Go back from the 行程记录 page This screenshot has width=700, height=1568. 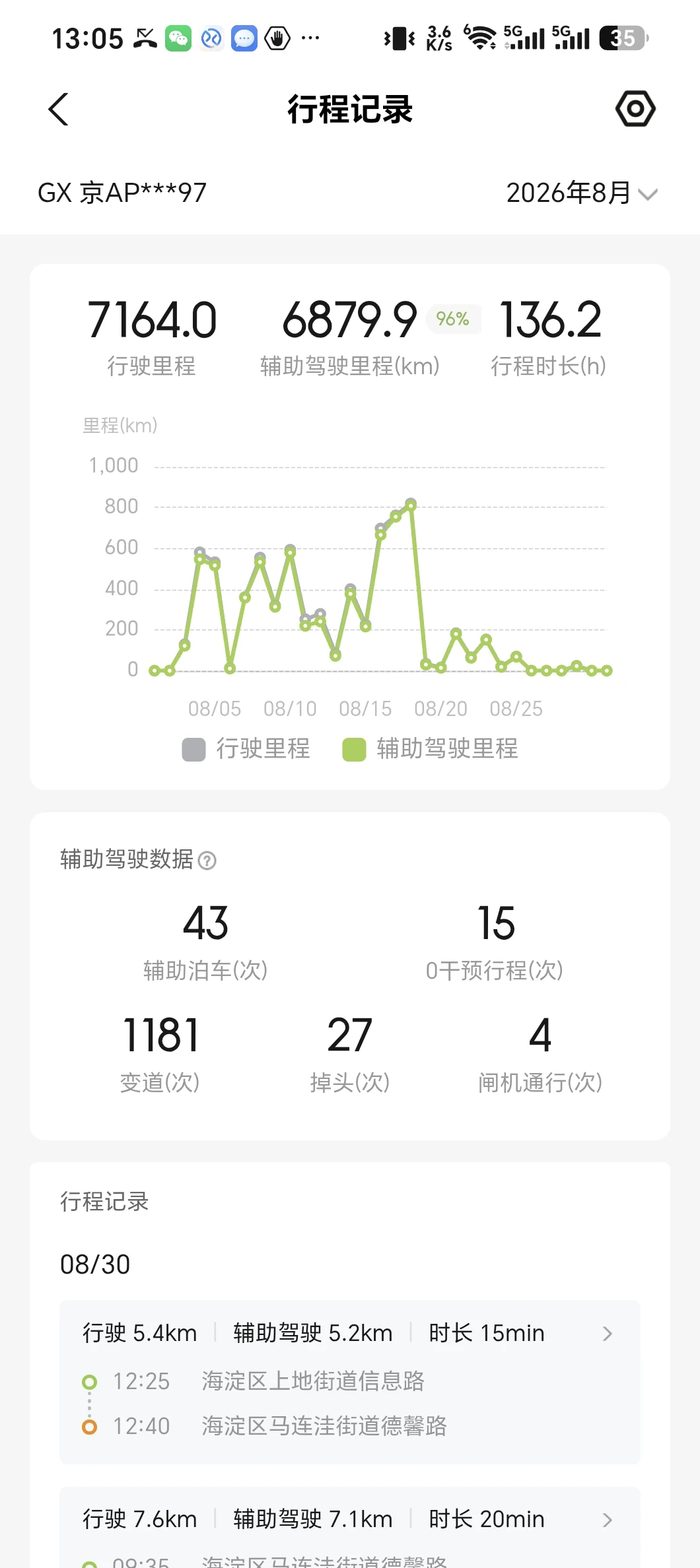pyautogui.click(x=59, y=109)
